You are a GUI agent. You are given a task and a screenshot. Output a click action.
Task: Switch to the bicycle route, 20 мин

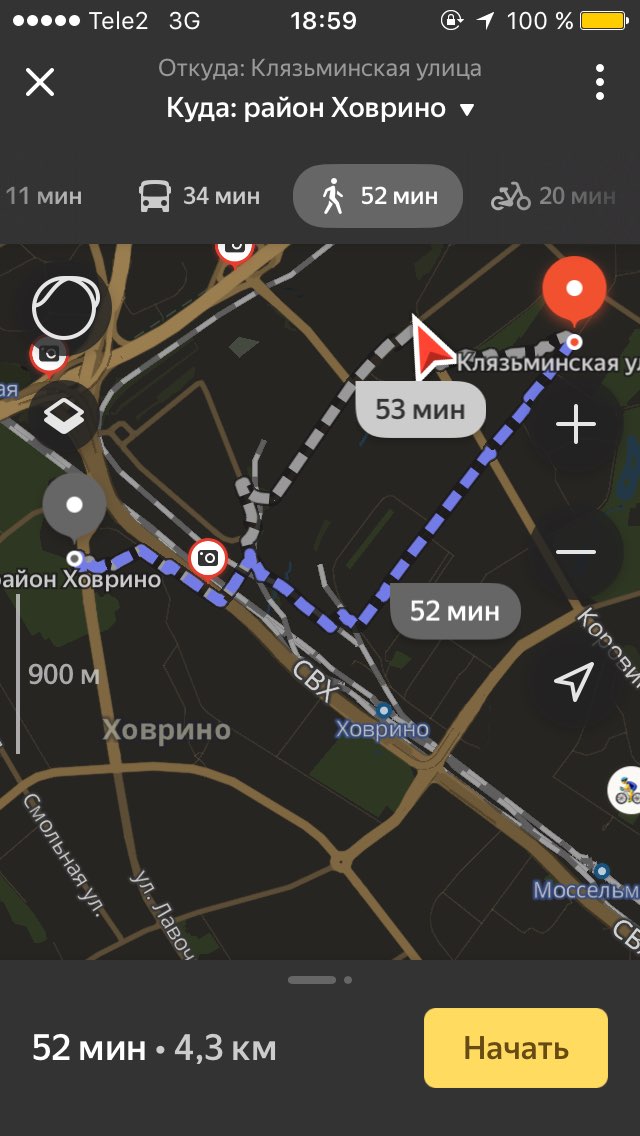coord(553,196)
